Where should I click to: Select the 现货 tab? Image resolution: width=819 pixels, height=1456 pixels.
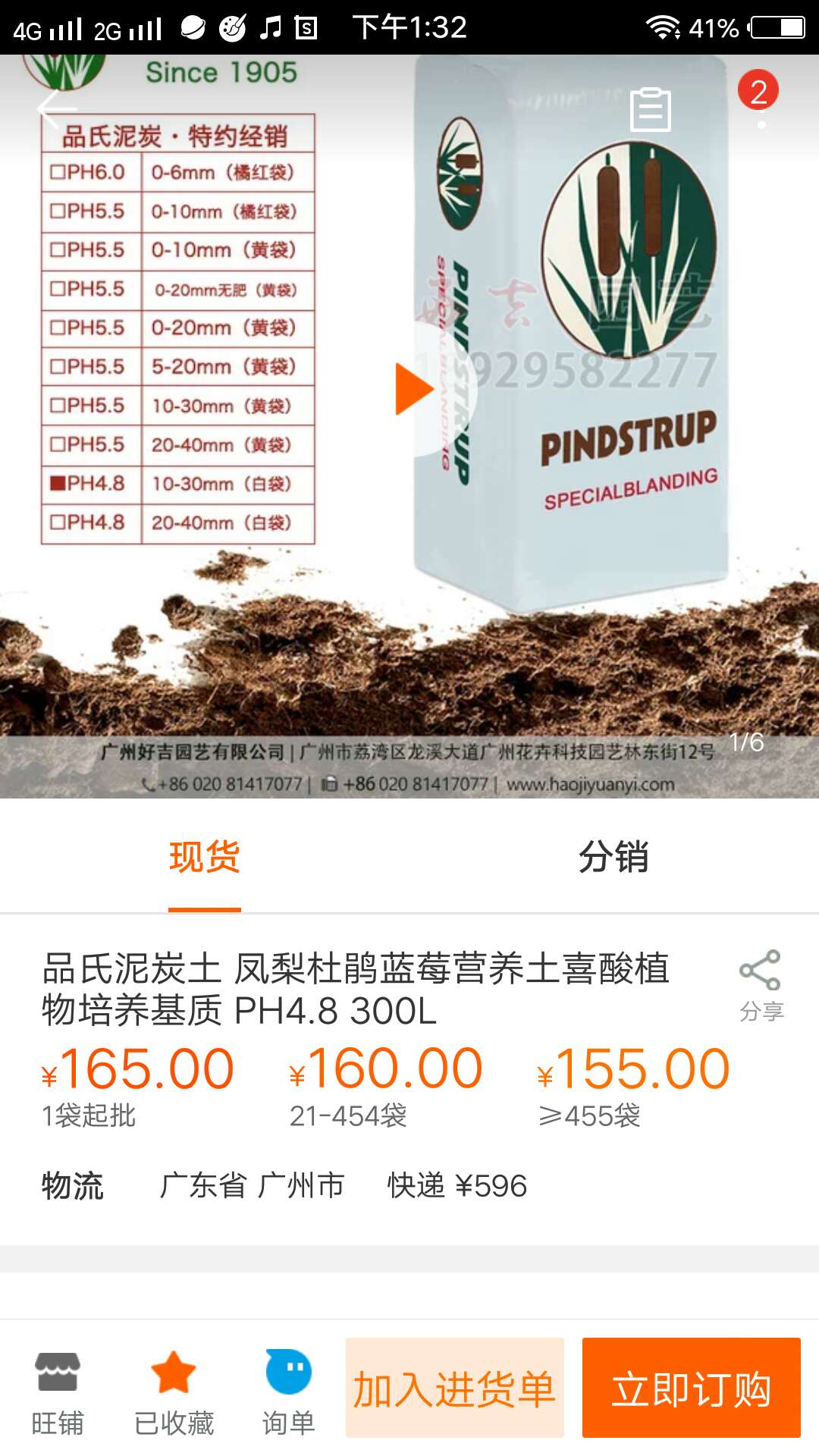point(205,857)
